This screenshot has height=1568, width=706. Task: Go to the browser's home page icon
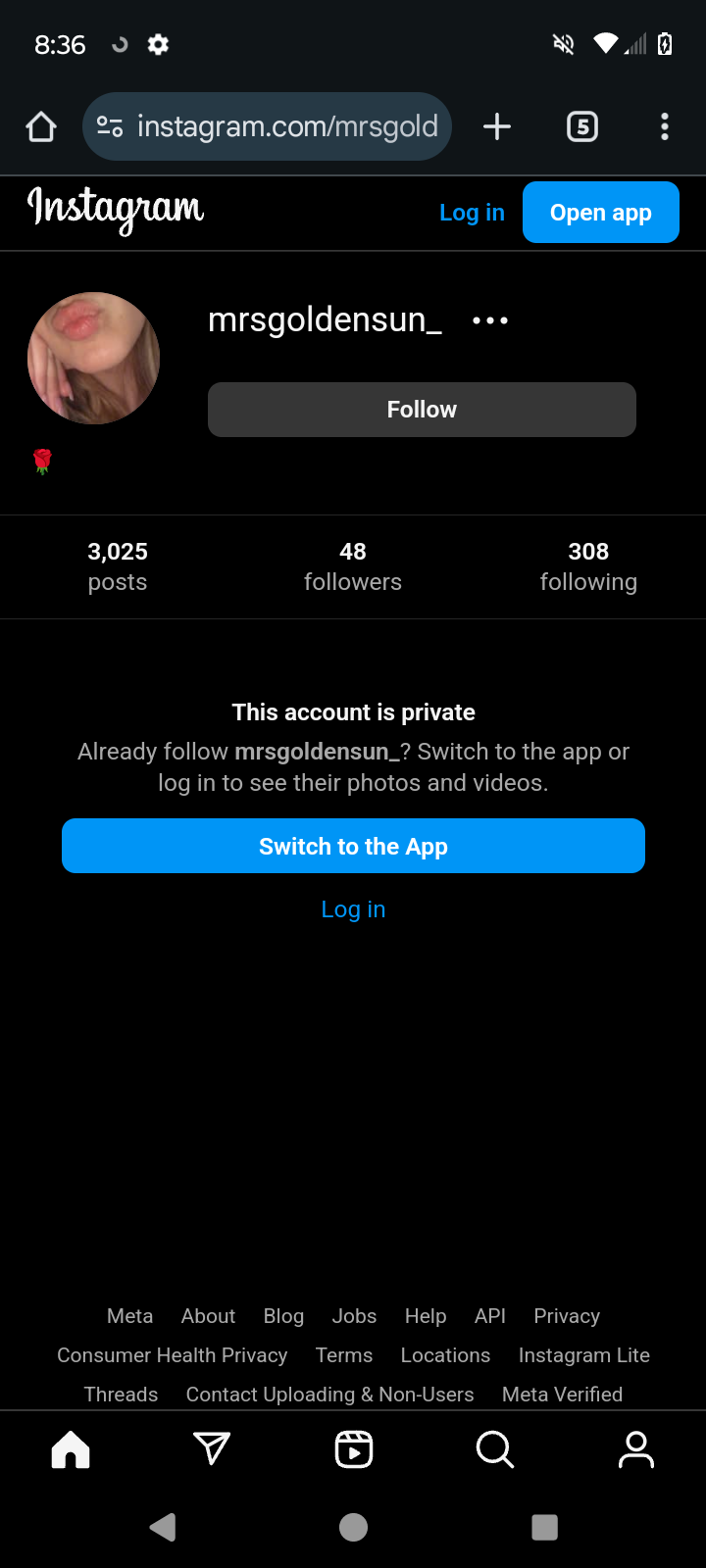pyautogui.click(x=41, y=126)
